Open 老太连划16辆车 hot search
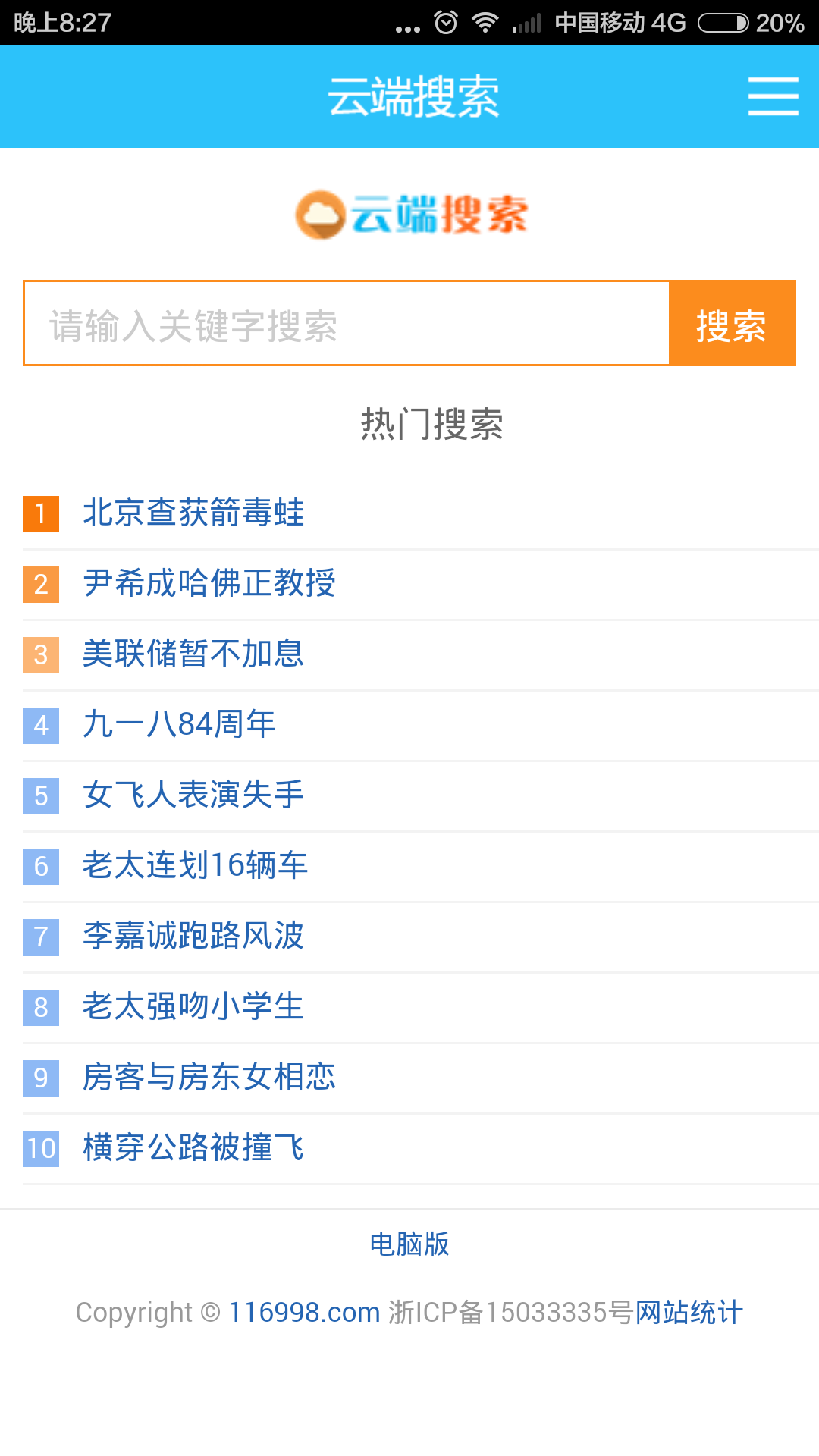The height and width of the screenshot is (1456, 819). [x=195, y=865]
